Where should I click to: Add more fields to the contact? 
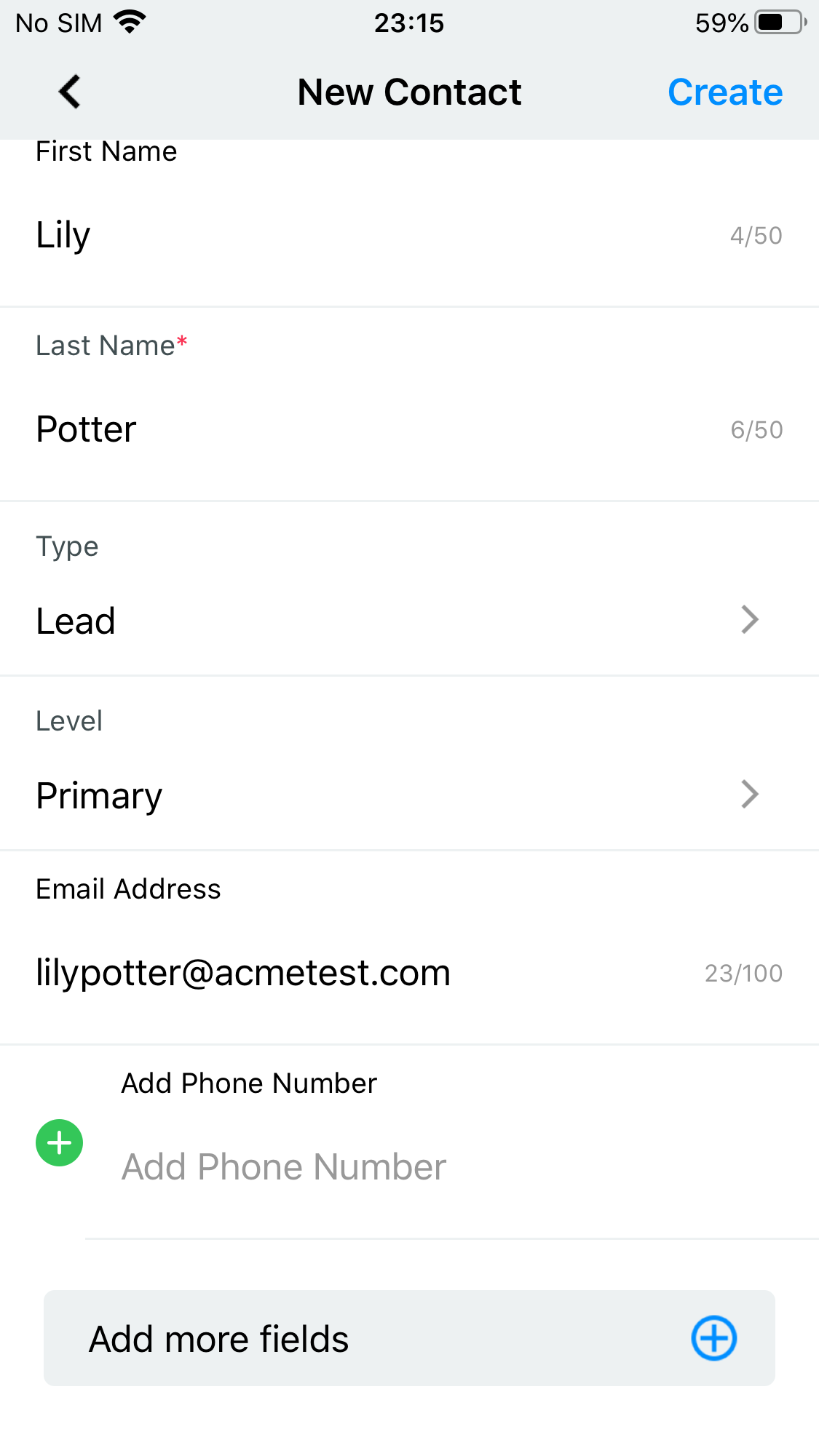409,1338
